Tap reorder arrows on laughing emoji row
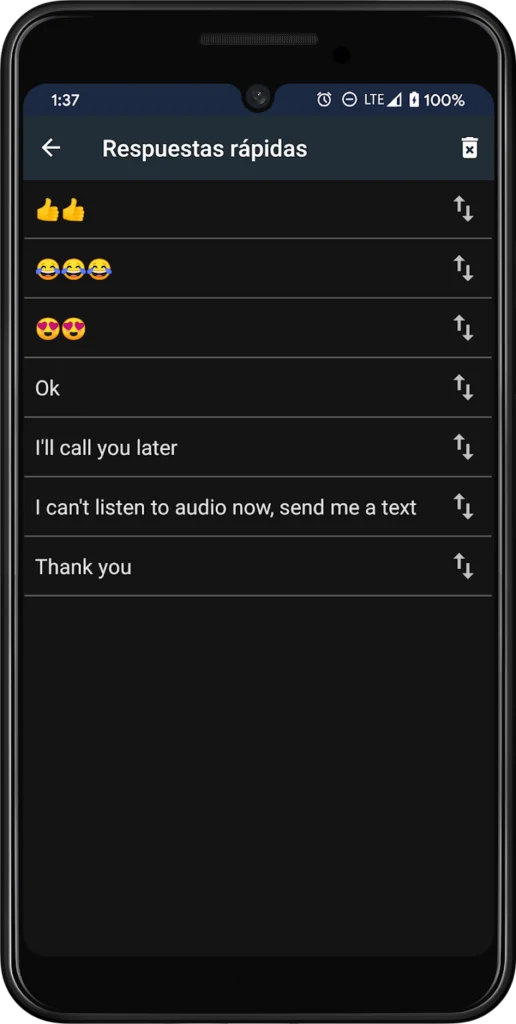This screenshot has width=516, height=1024. (464, 268)
